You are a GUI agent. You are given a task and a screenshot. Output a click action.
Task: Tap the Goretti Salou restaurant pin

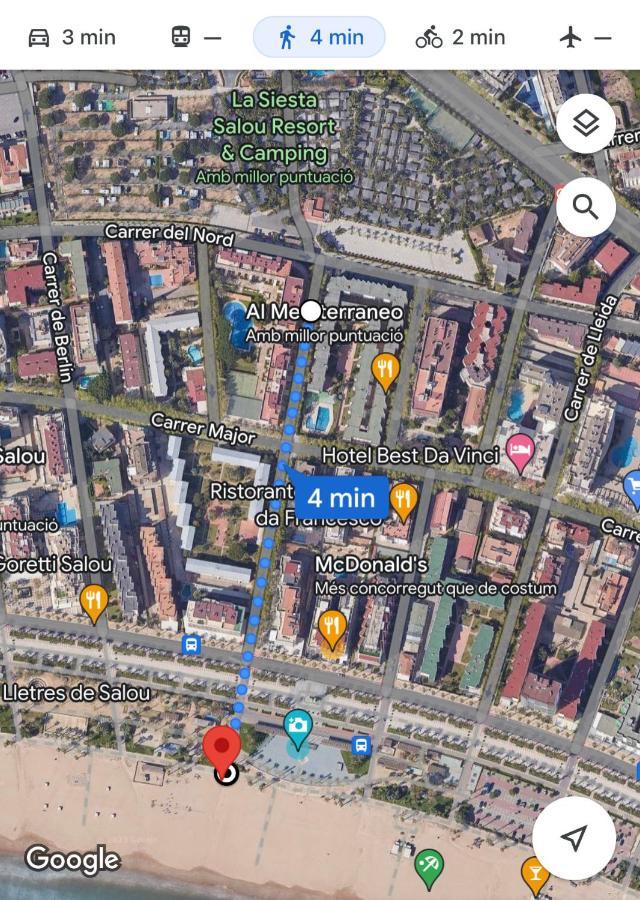coord(94,600)
